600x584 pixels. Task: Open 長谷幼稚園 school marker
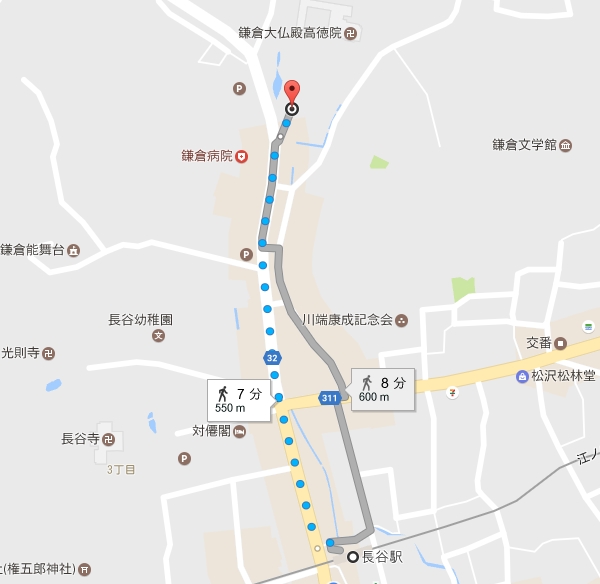[x=157, y=335]
